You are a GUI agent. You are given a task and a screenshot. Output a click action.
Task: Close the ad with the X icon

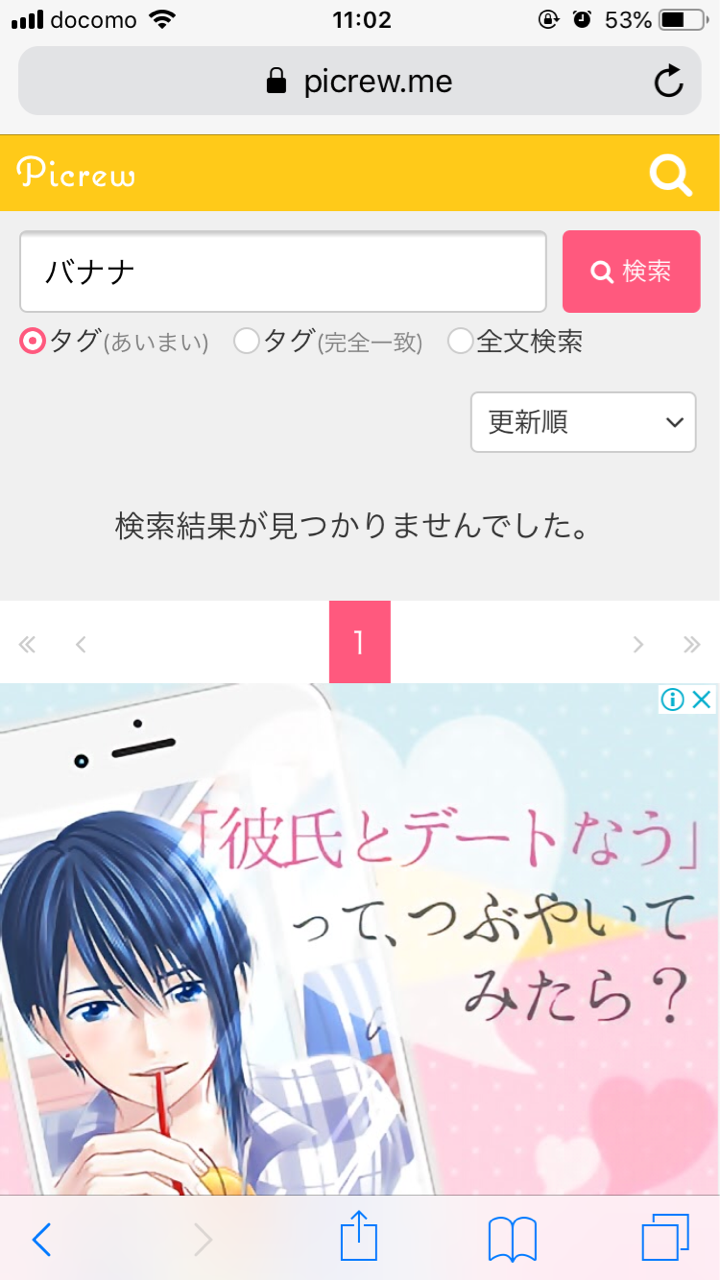[x=703, y=699]
